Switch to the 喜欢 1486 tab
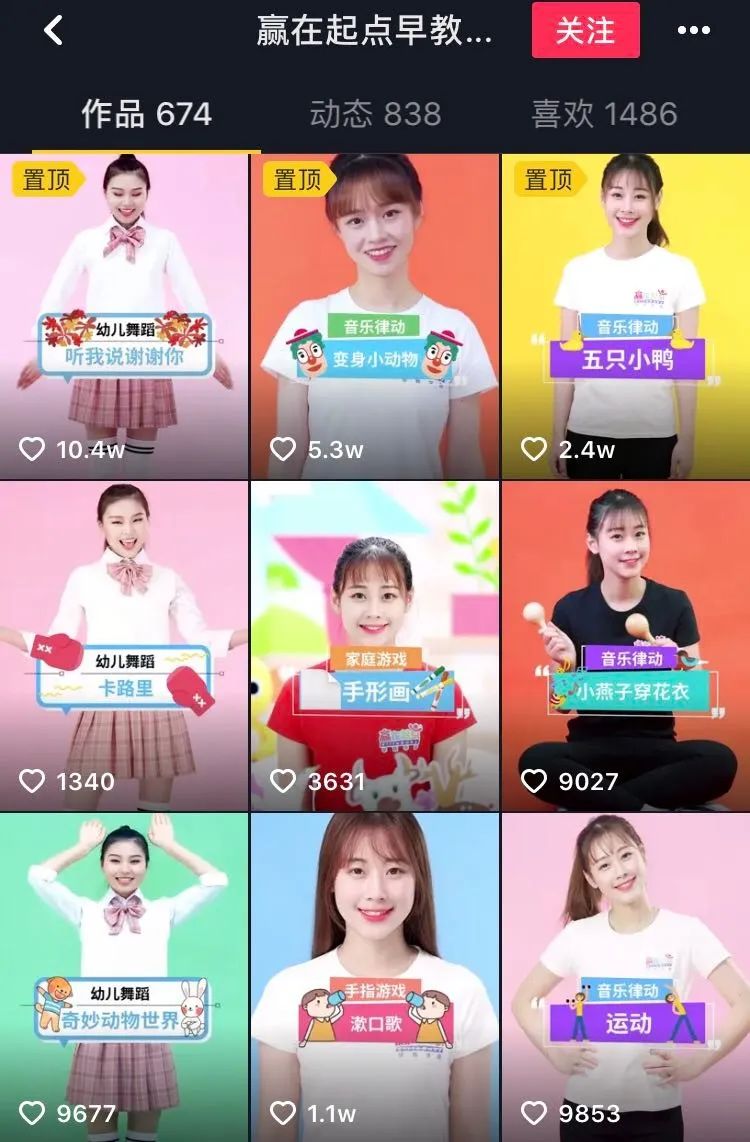This screenshot has width=750, height=1142. [604, 114]
